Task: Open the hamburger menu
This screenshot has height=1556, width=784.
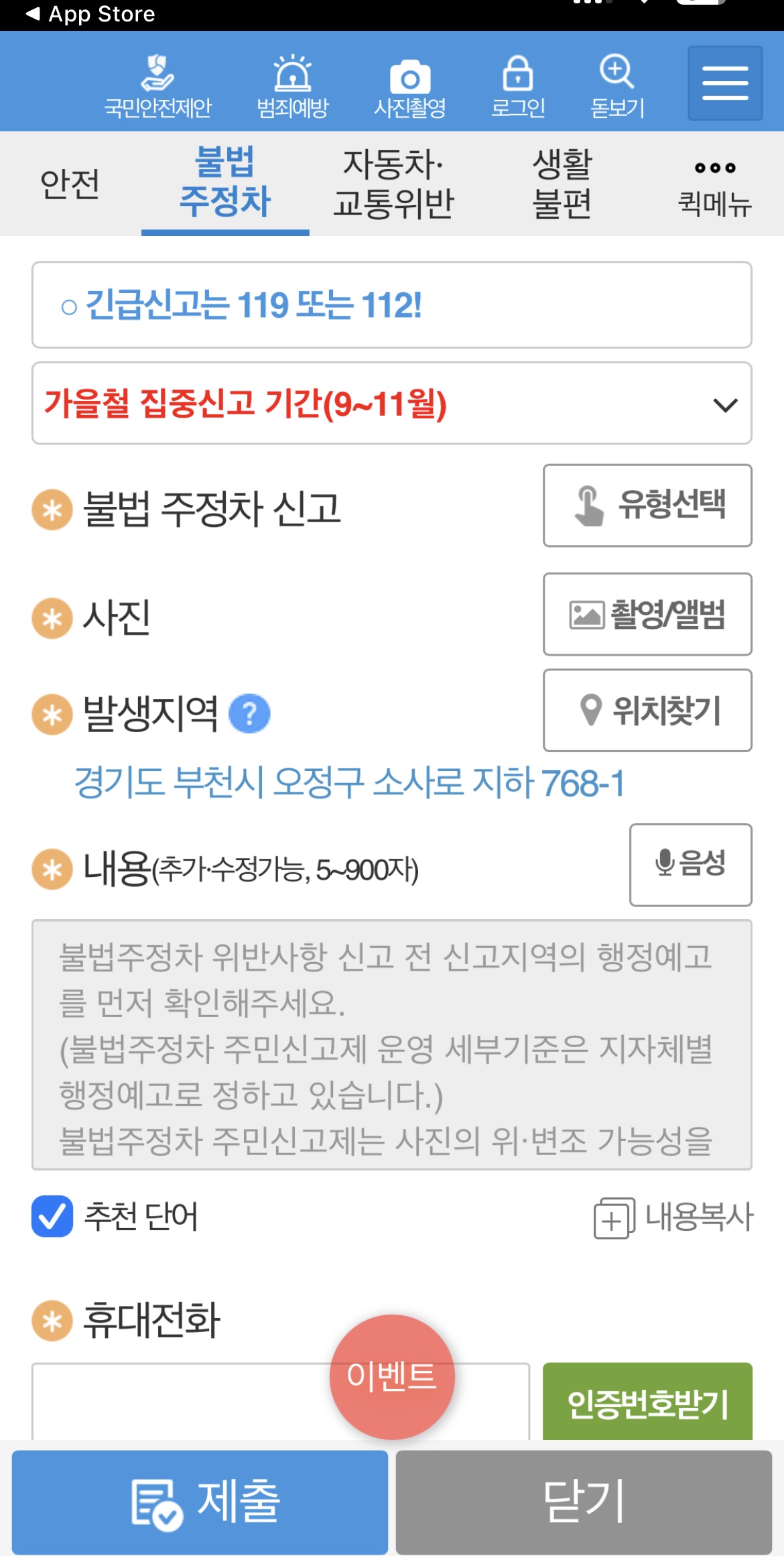Action: [x=724, y=80]
